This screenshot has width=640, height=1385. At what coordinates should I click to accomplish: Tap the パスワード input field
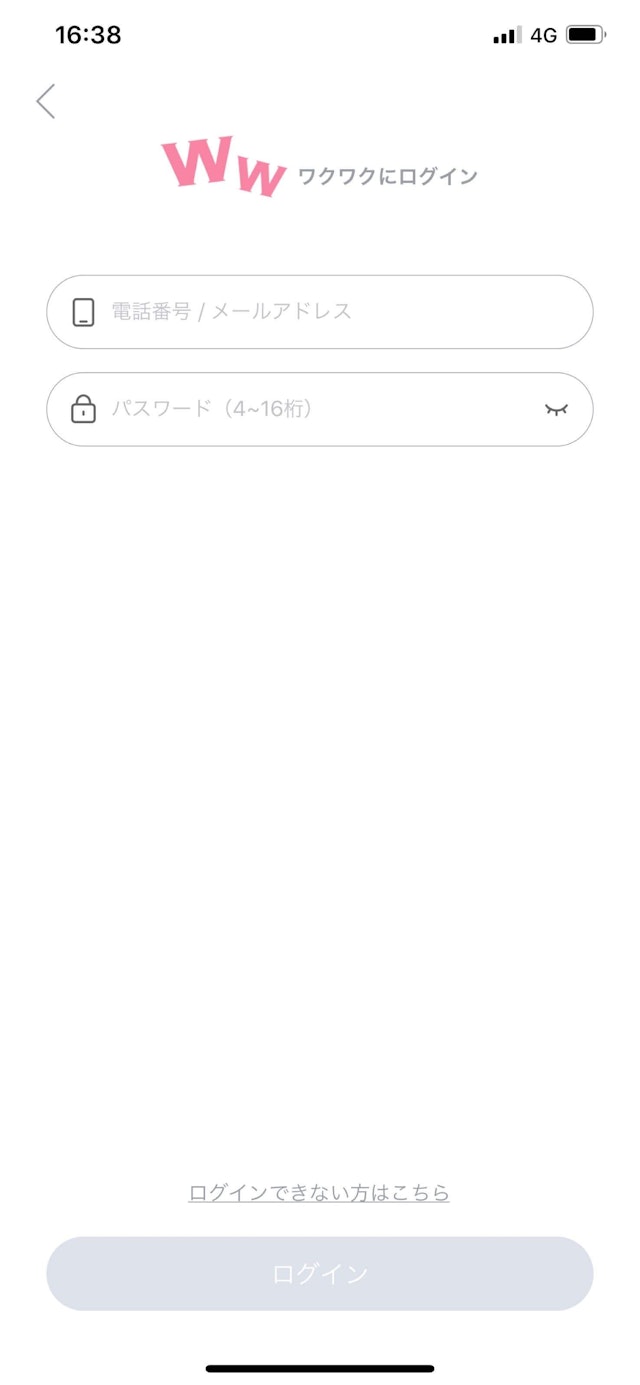(x=310, y=409)
